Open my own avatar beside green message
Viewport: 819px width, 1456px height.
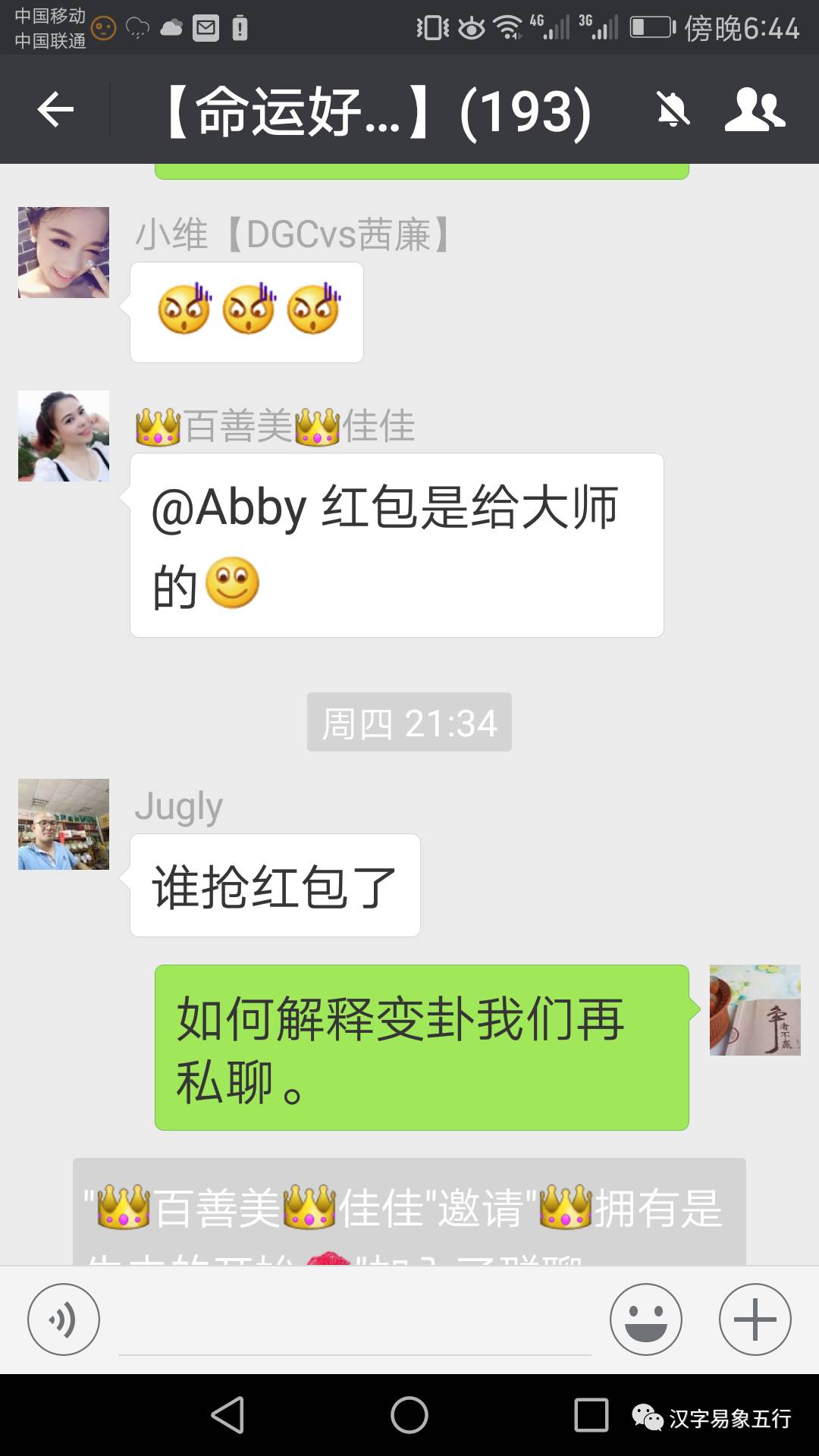[755, 1010]
